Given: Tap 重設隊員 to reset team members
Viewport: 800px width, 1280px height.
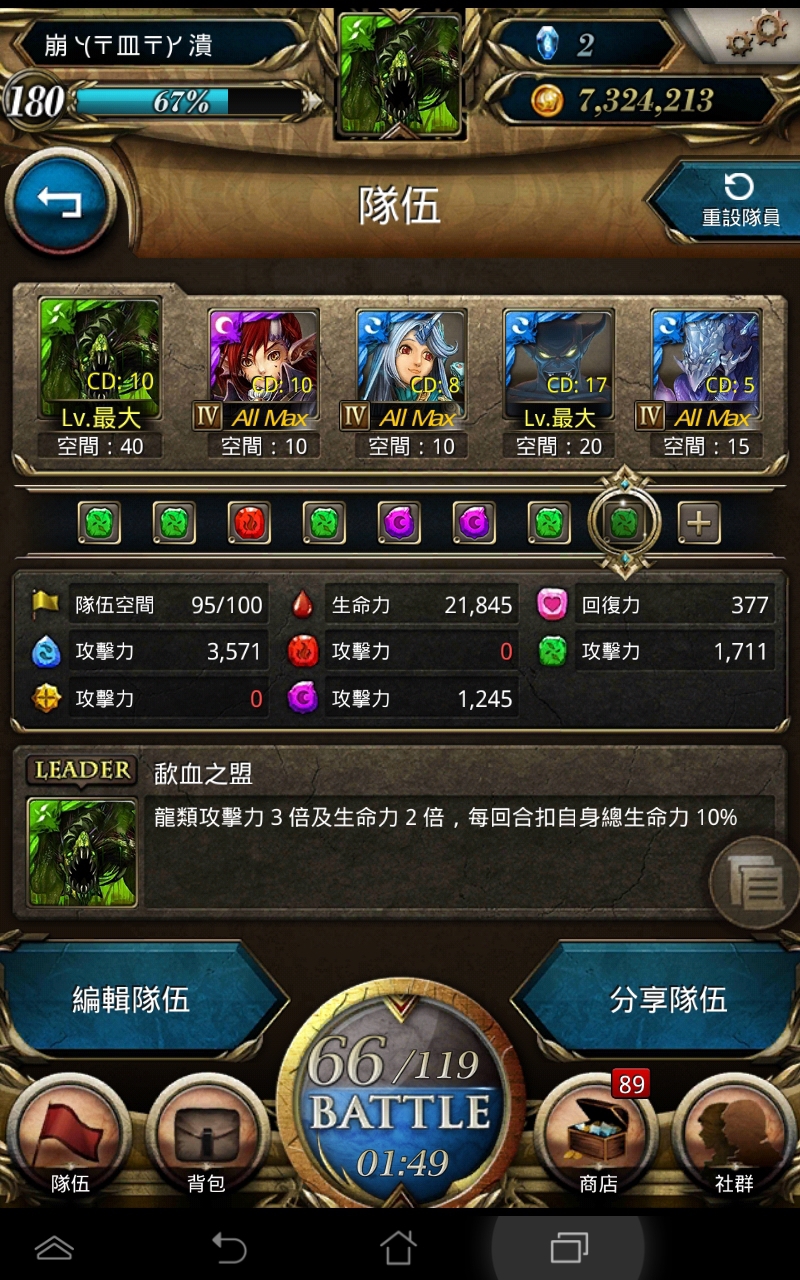Looking at the screenshot, I should [x=728, y=200].
